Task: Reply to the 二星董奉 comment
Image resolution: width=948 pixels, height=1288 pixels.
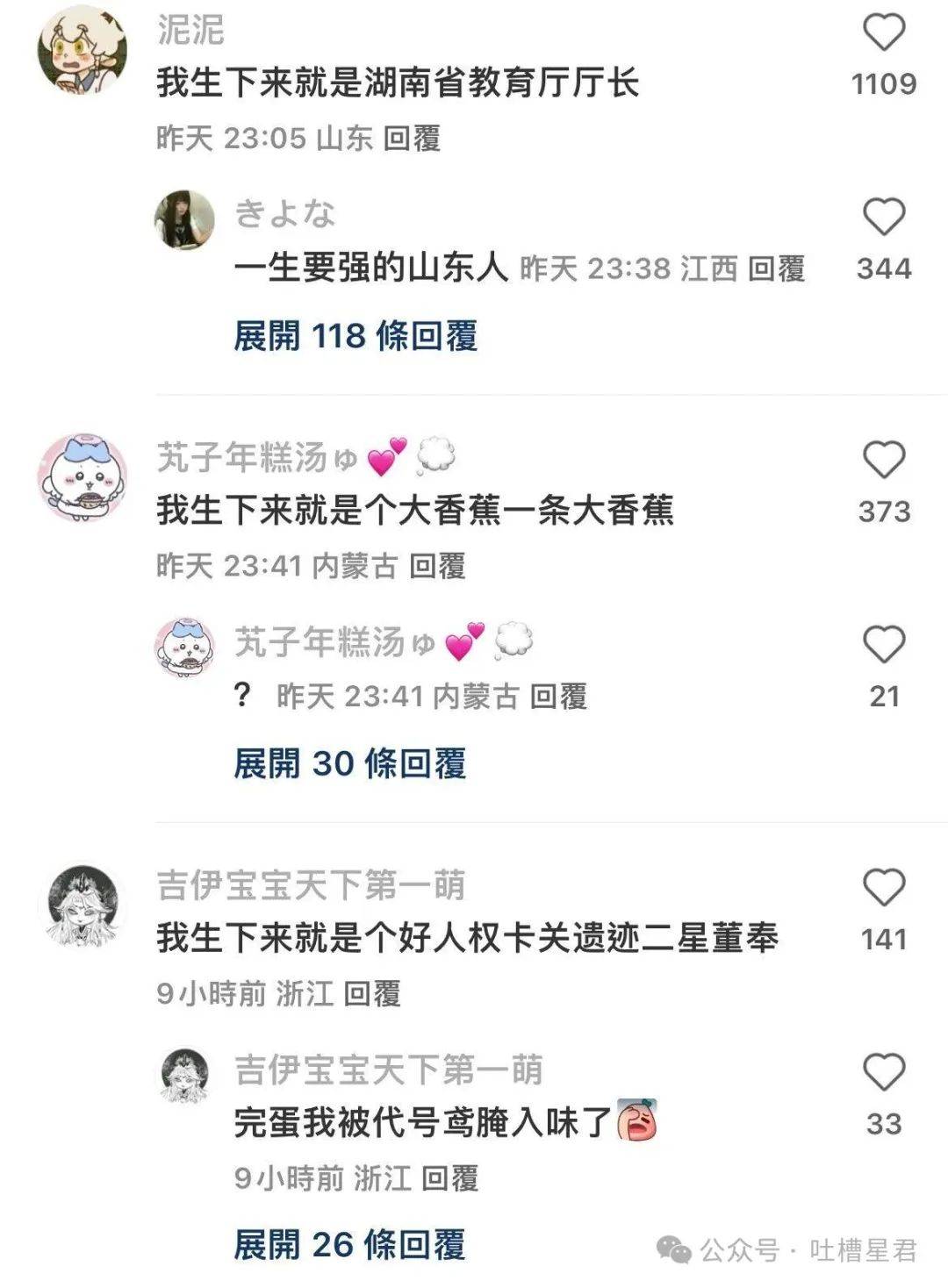Action: (x=371, y=993)
